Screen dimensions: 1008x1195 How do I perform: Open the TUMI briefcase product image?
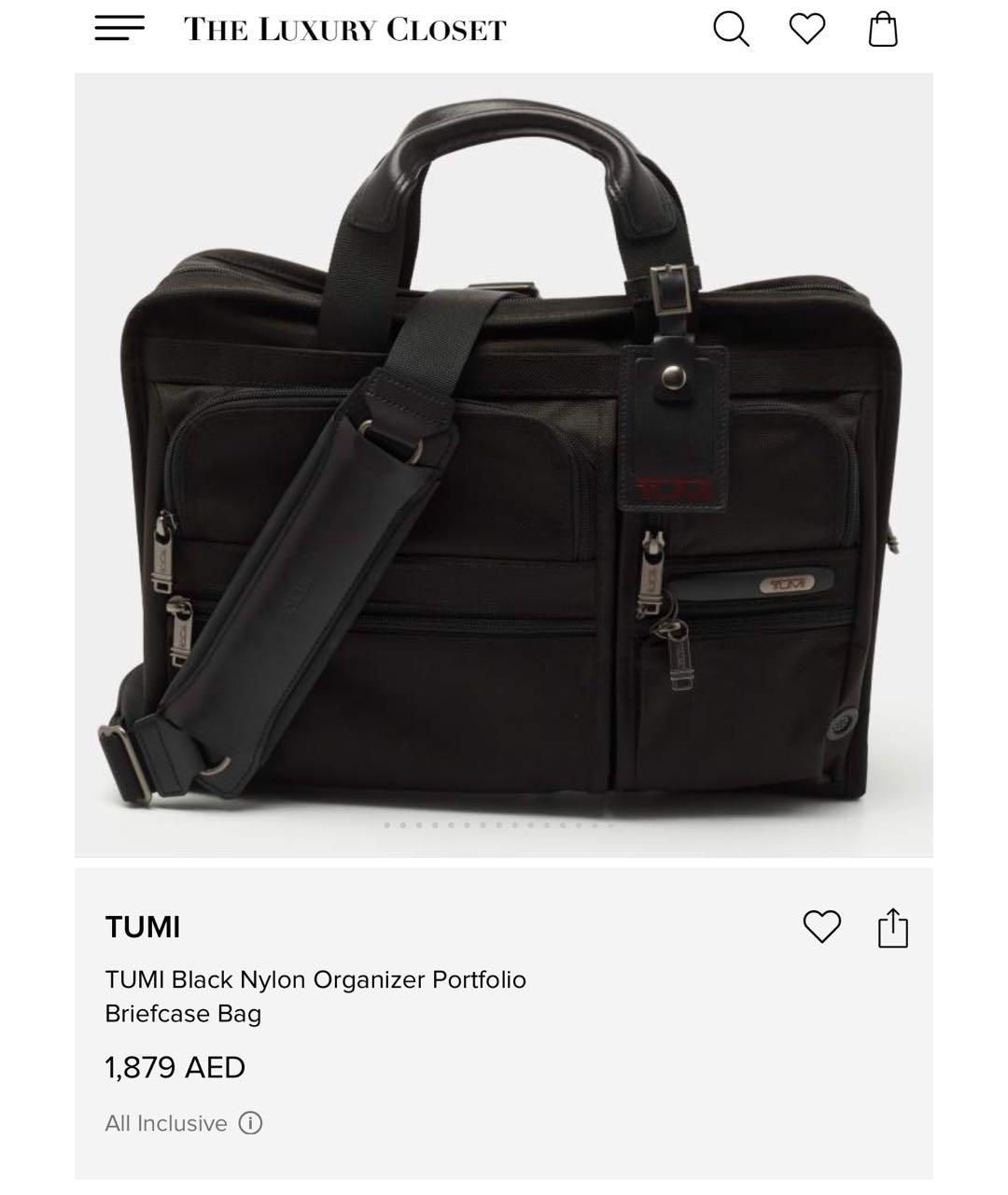coord(504,465)
